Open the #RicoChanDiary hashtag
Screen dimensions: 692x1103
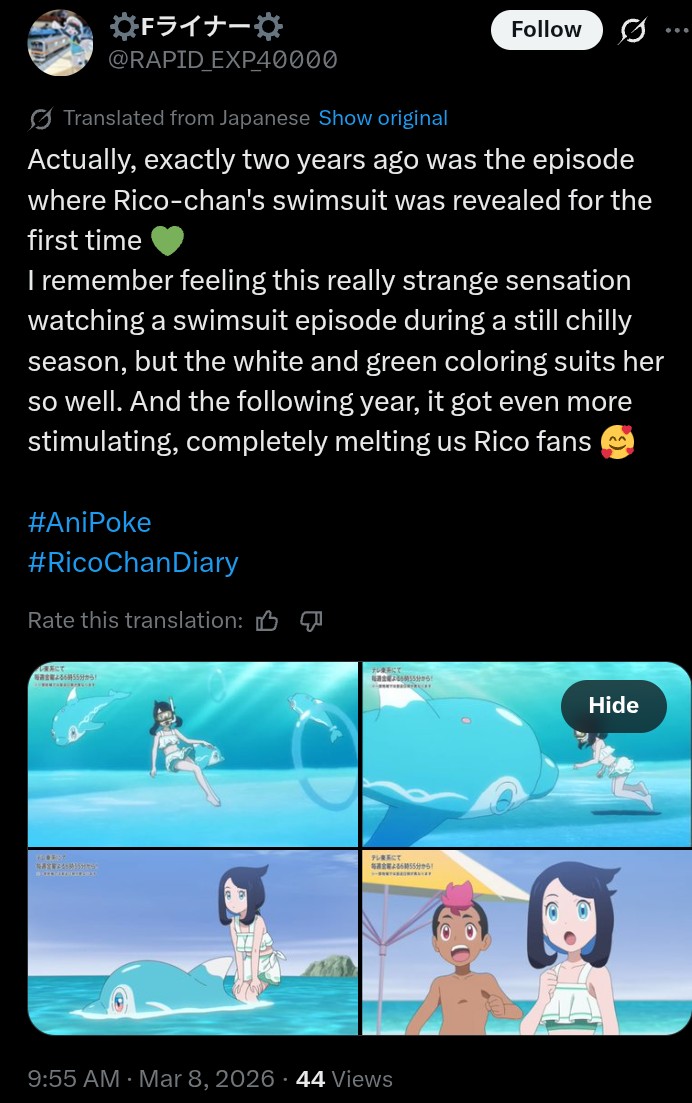pyautogui.click(x=133, y=562)
